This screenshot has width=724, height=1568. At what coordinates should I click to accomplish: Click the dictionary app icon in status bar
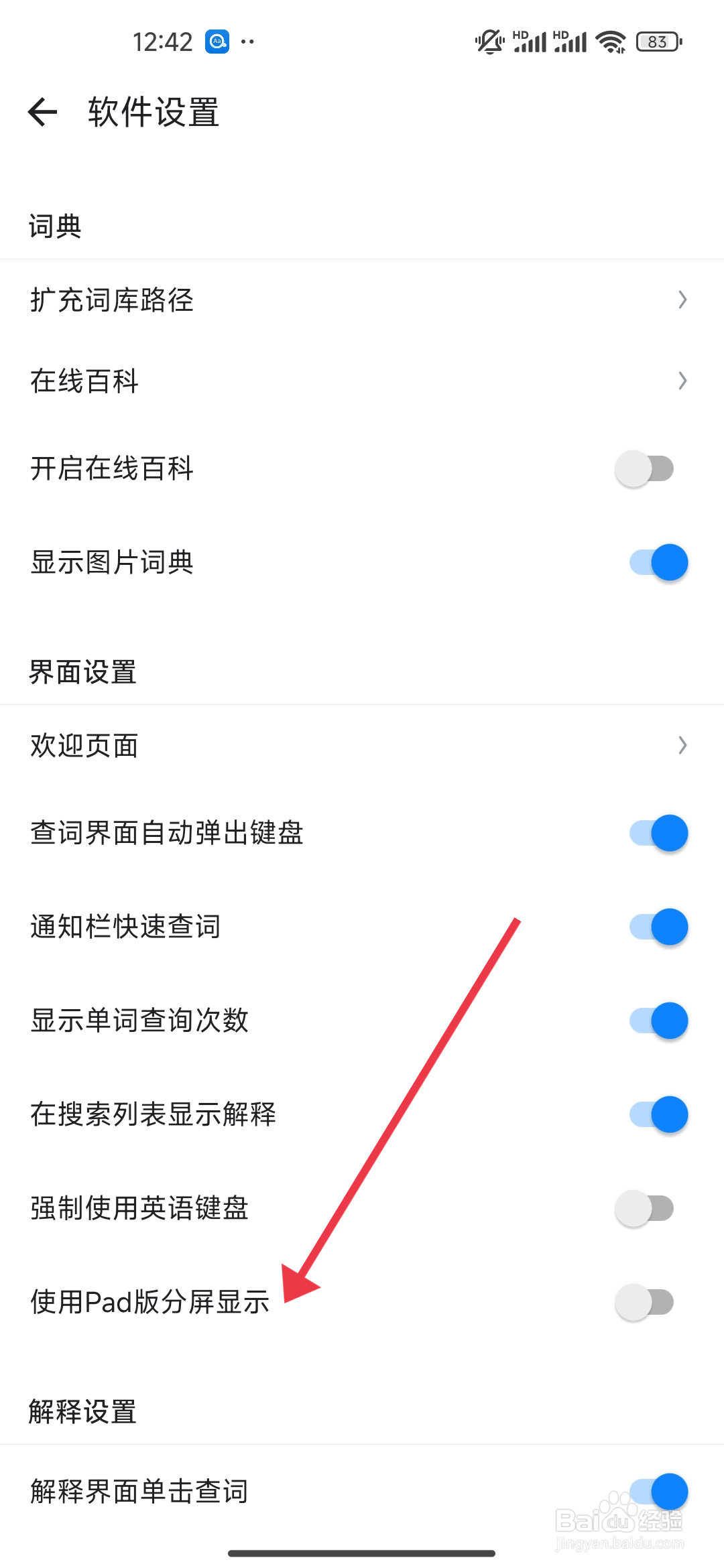point(217,40)
